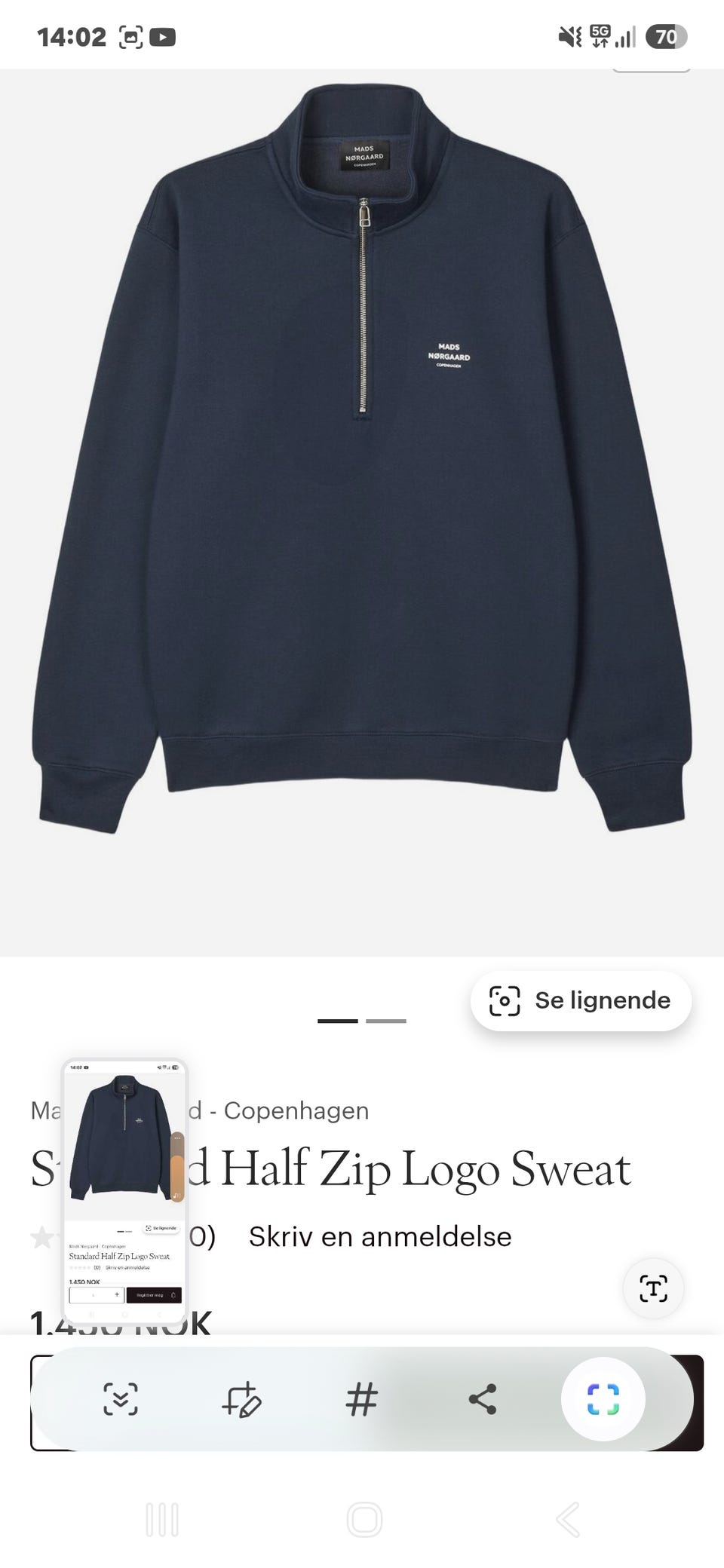Image resolution: width=724 pixels, height=1568 pixels.
Task: Open the crop and draw editor
Action: [241, 1399]
